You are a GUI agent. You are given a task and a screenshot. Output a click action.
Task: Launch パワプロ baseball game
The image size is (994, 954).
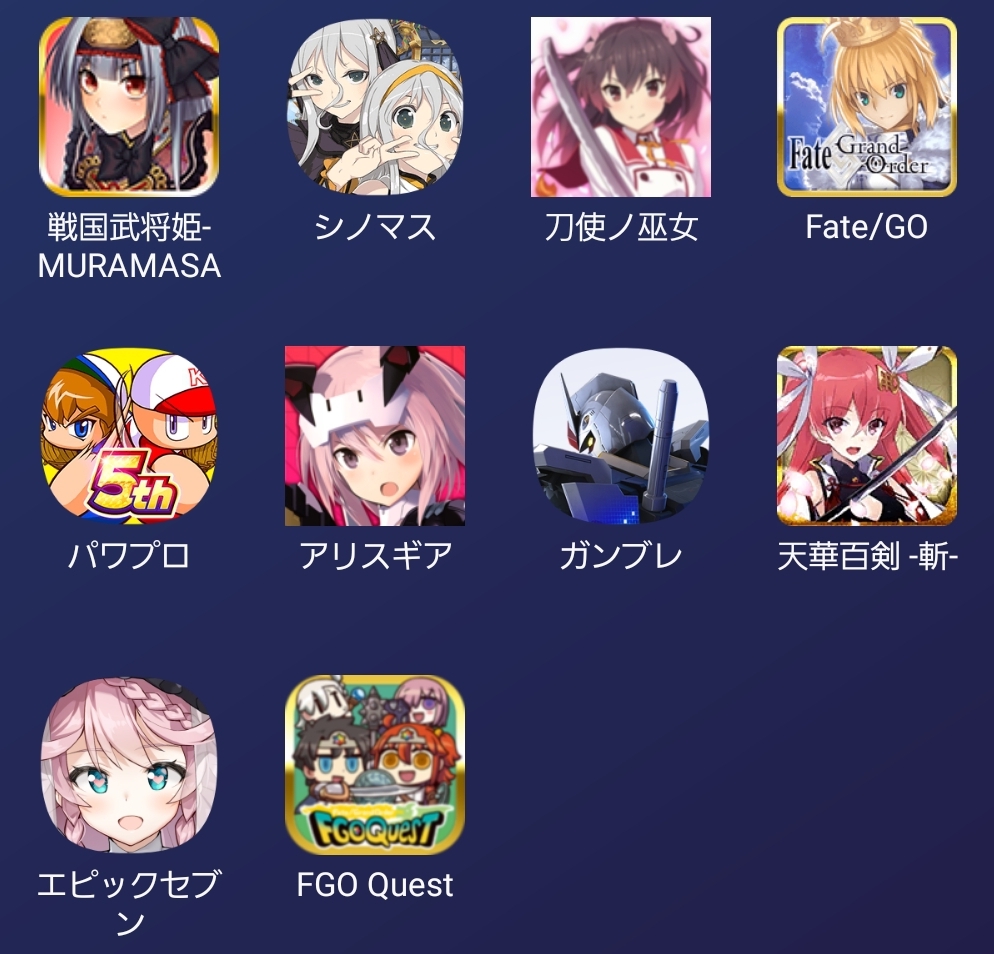point(129,436)
